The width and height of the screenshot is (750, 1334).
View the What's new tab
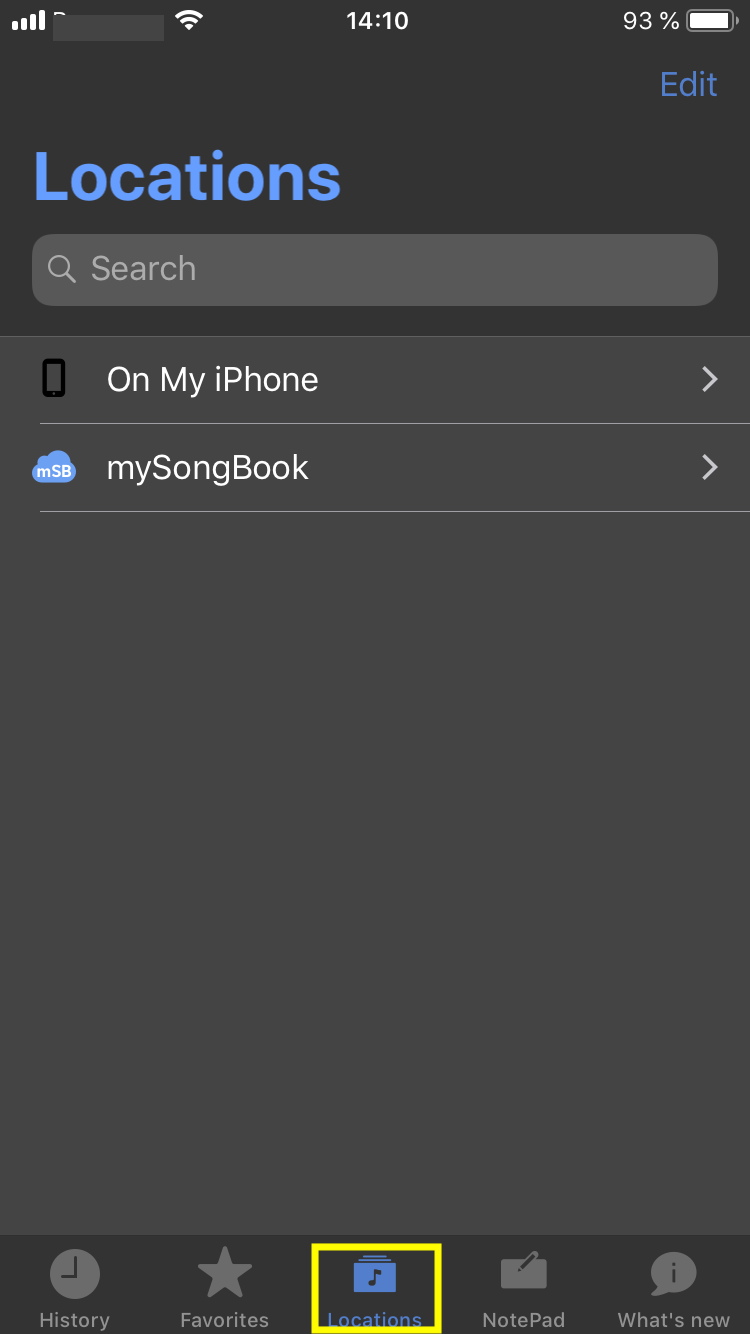pos(674,1288)
